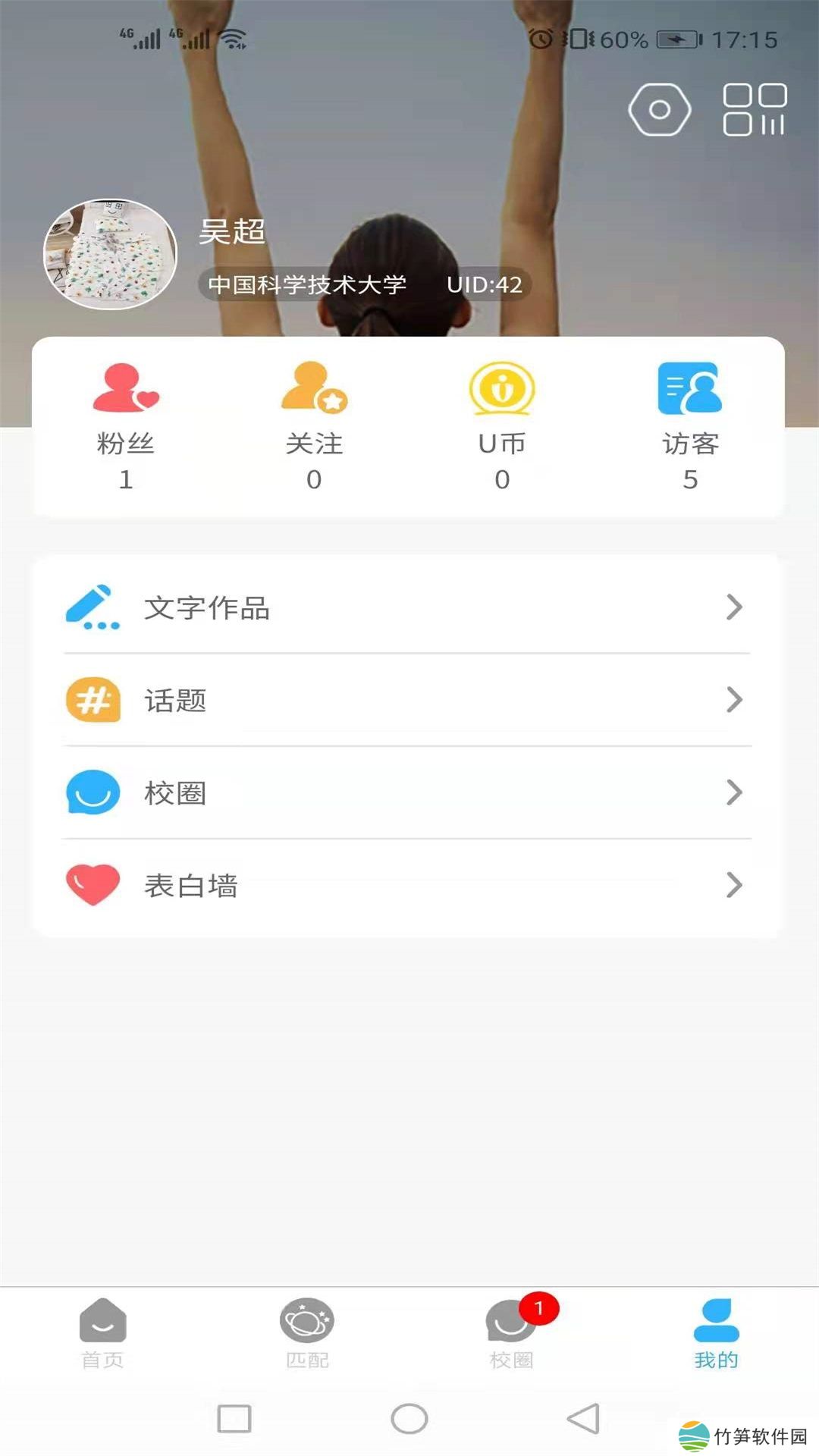819x1456 pixels.
Task: Open the 校圈 row in the list
Action: click(406, 792)
